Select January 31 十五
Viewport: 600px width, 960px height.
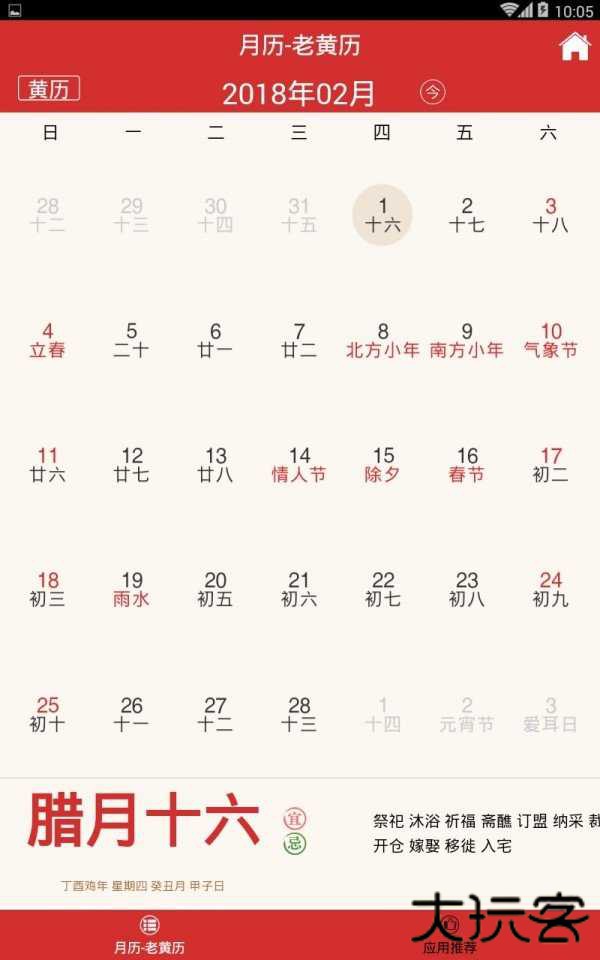pyautogui.click(x=299, y=215)
